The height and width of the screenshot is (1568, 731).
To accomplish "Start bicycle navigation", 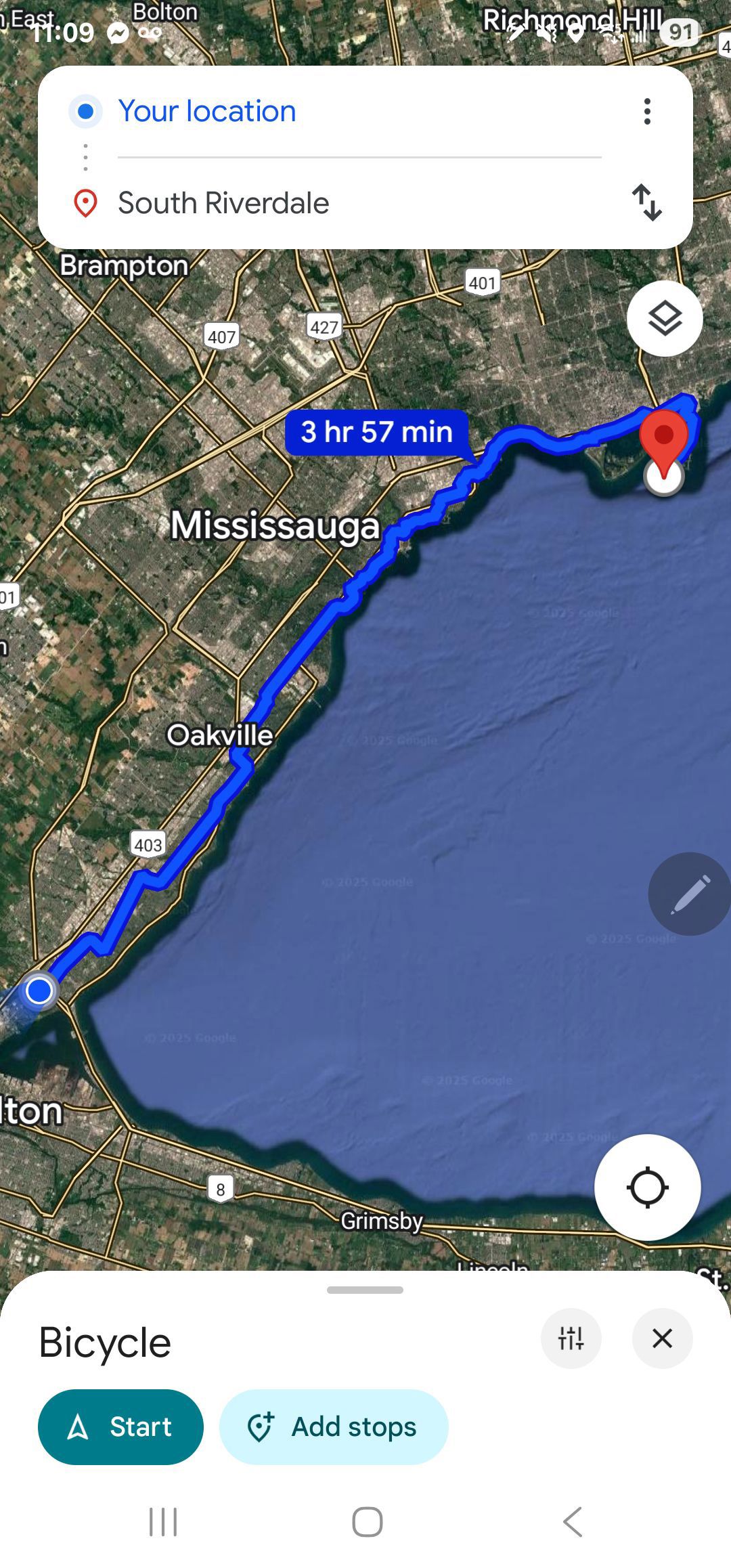I will tap(120, 1427).
